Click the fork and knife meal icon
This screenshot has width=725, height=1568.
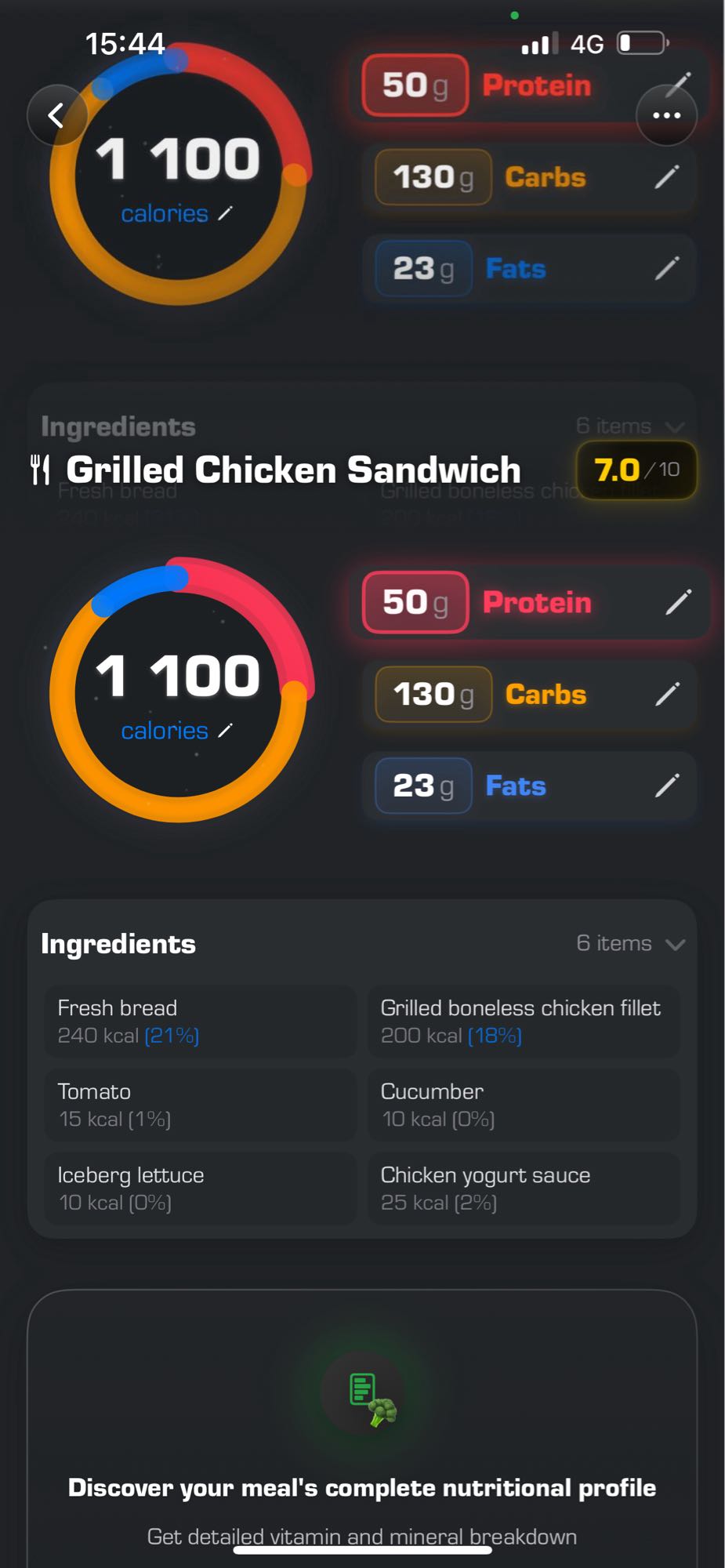tap(41, 469)
